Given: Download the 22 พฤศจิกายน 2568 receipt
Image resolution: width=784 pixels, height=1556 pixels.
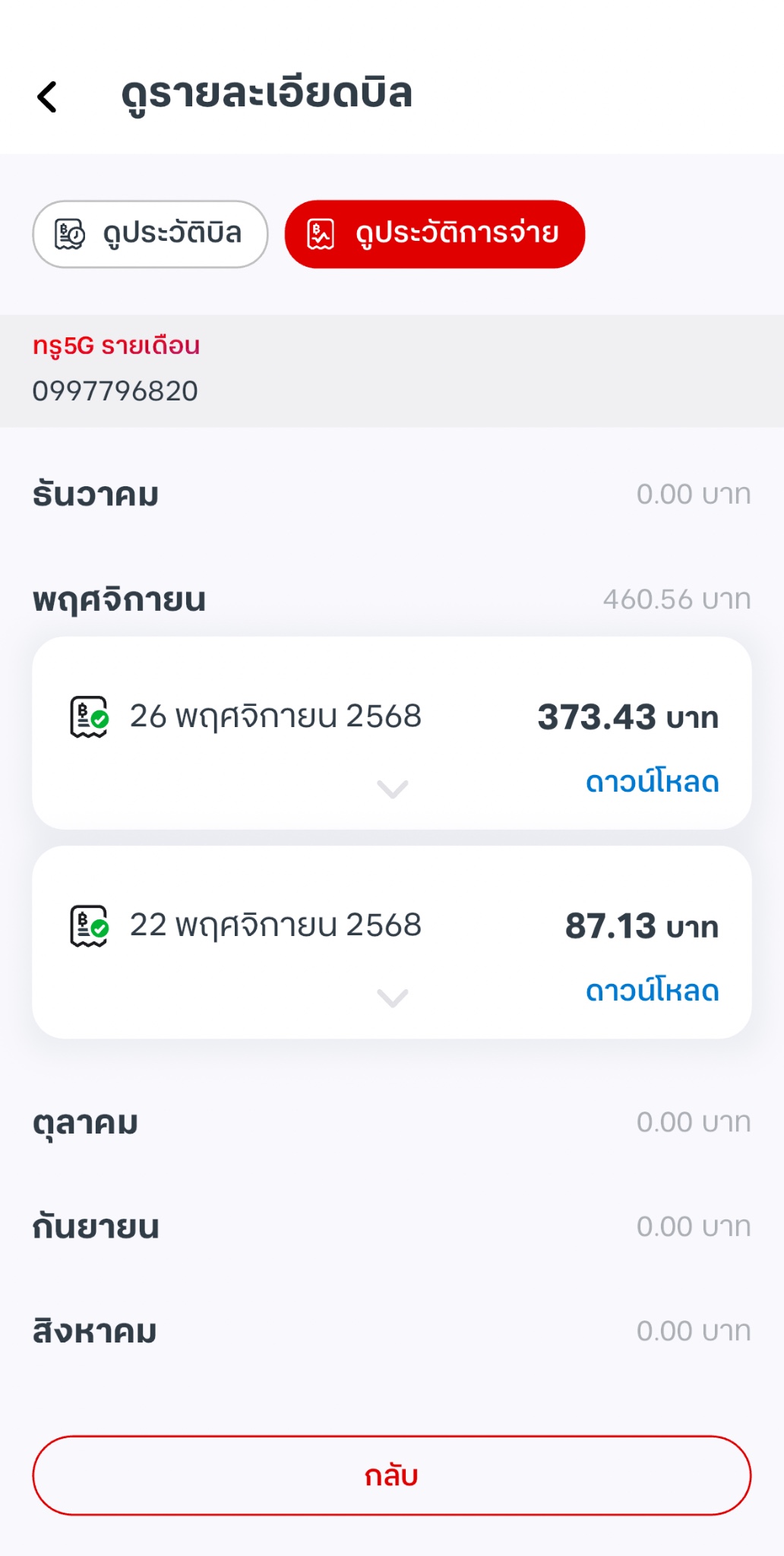Looking at the screenshot, I should (x=652, y=991).
